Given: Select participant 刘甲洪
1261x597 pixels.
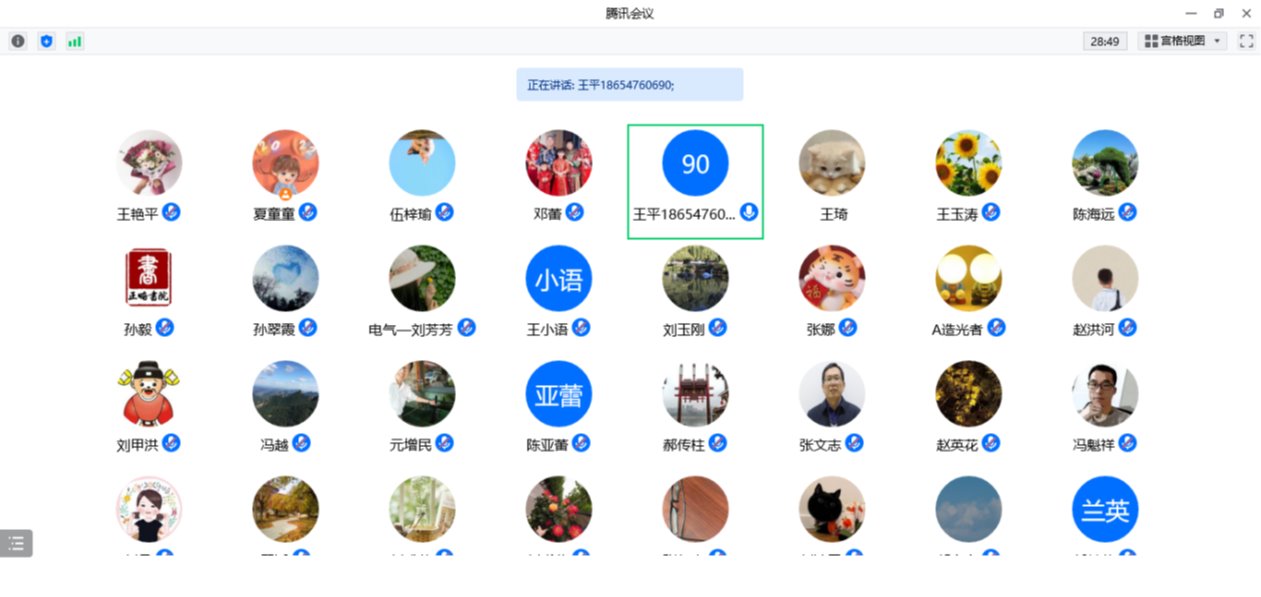Looking at the screenshot, I should 149,394.
